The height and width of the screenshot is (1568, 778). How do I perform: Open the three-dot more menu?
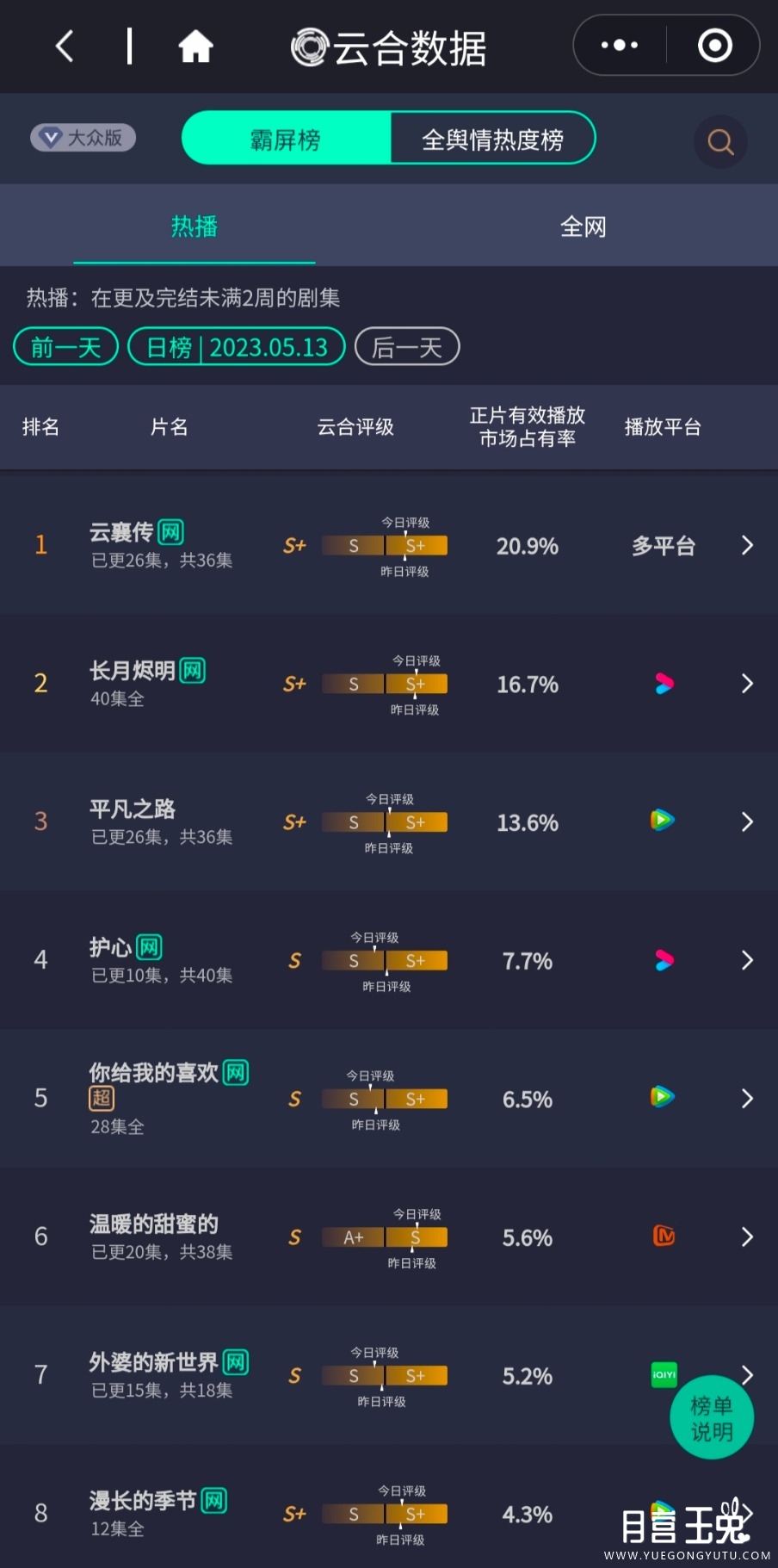(620, 45)
